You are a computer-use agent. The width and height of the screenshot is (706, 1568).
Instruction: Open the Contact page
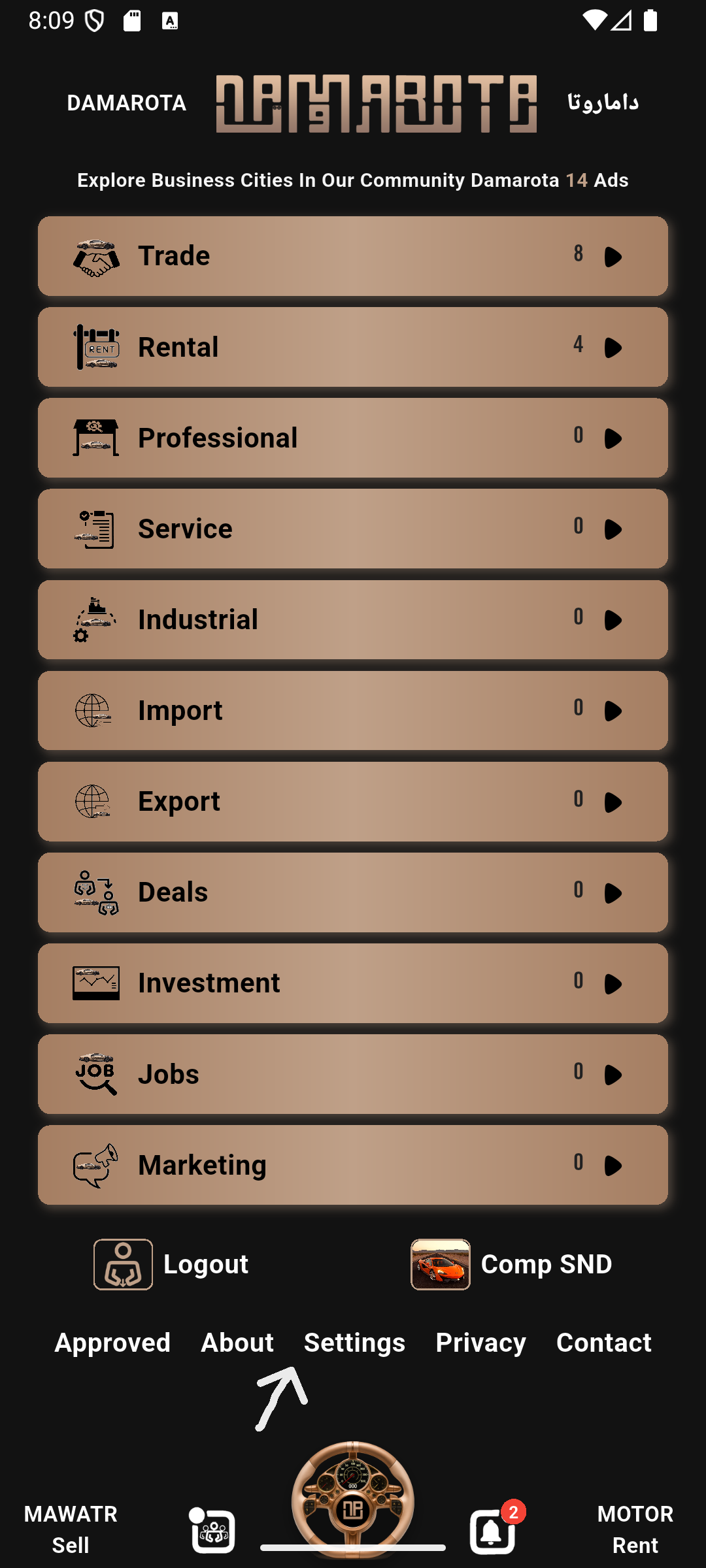click(603, 1343)
